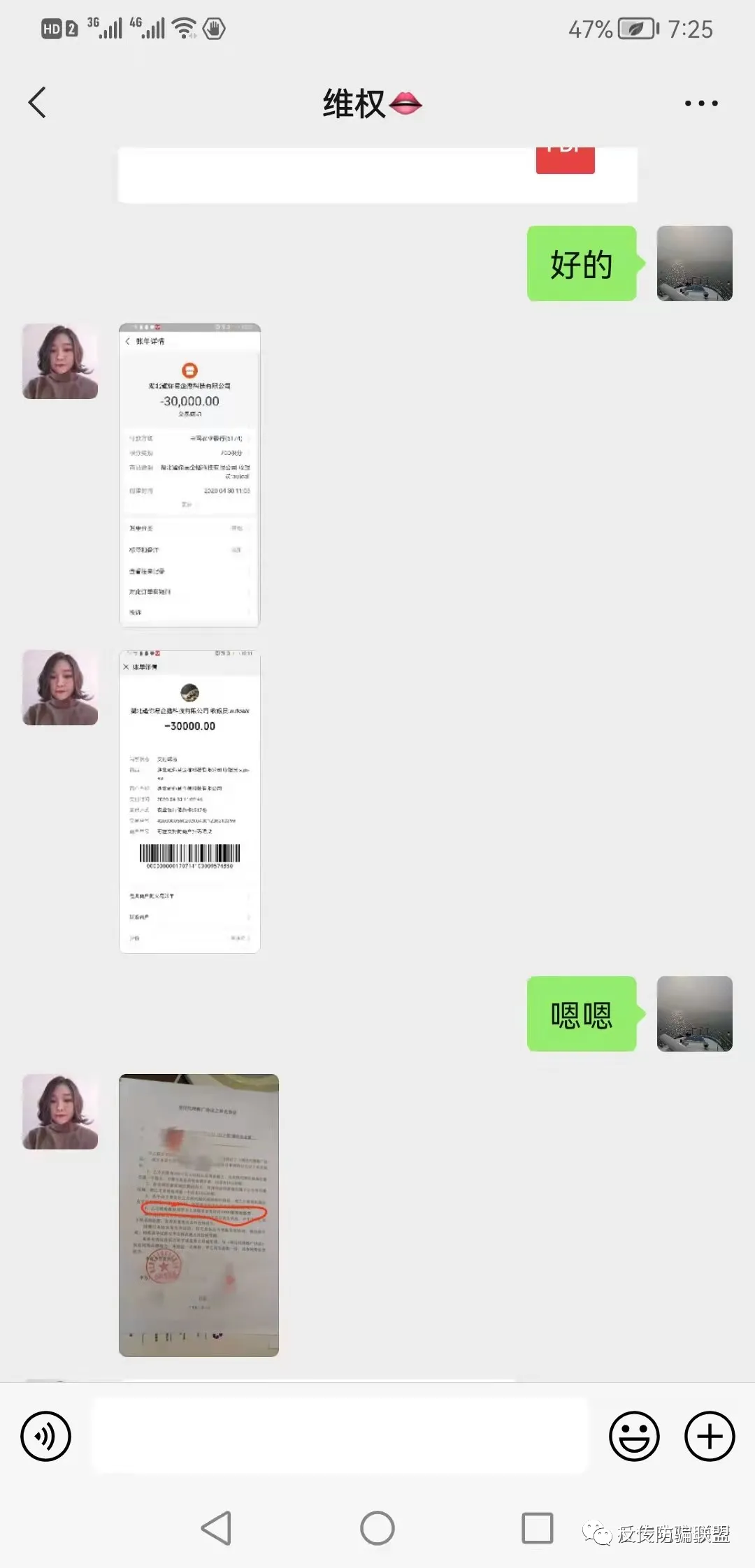The image size is (755, 1568).
Task: Tap the system home button
Action: tap(377, 1528)
